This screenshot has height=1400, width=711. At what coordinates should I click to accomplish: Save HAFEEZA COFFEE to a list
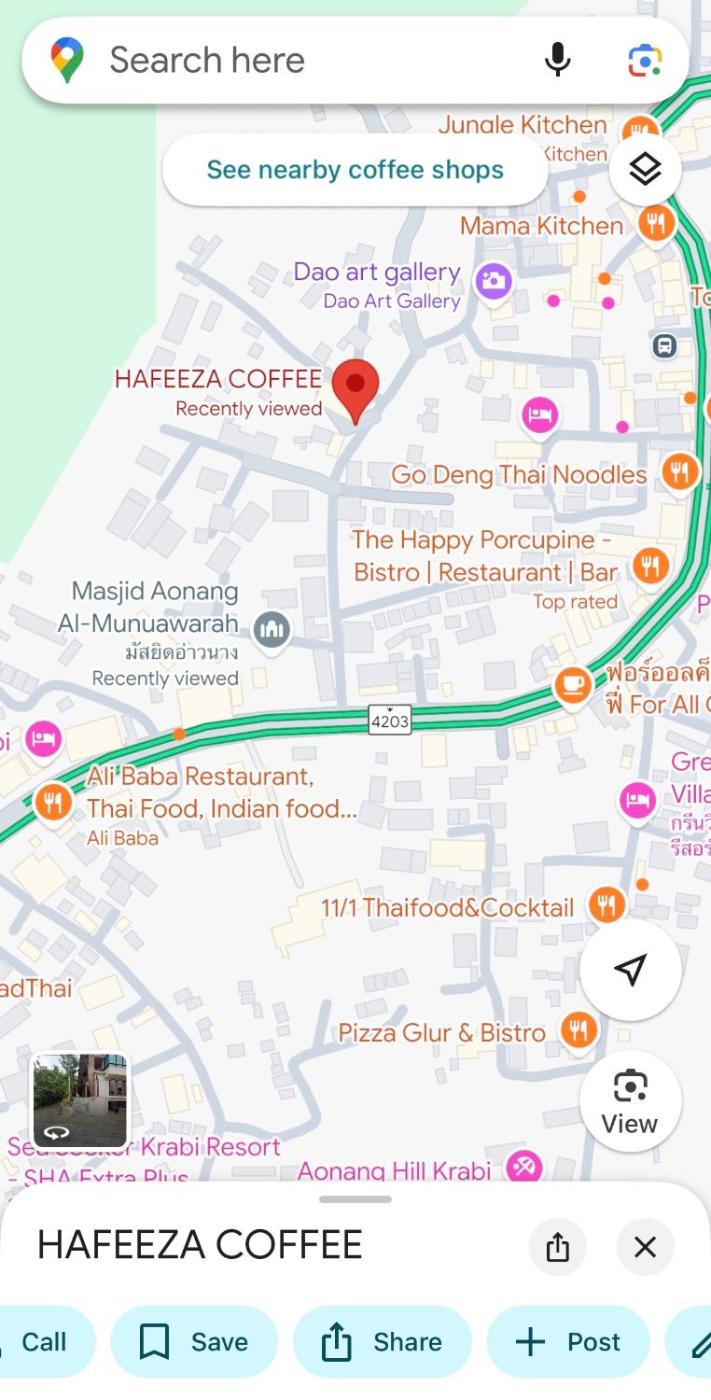point(194,1342)
